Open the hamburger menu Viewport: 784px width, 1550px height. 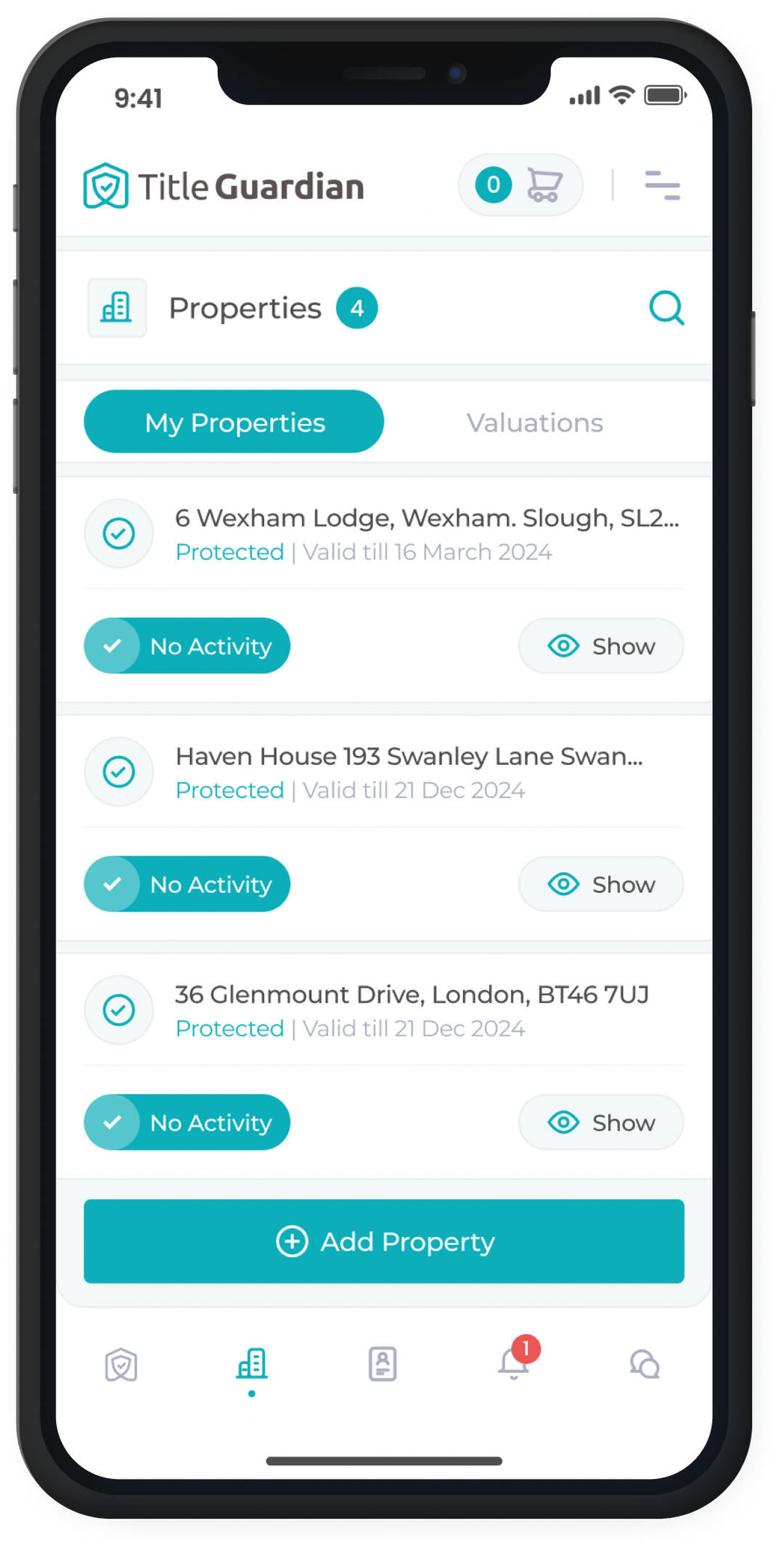click(662, 185)
